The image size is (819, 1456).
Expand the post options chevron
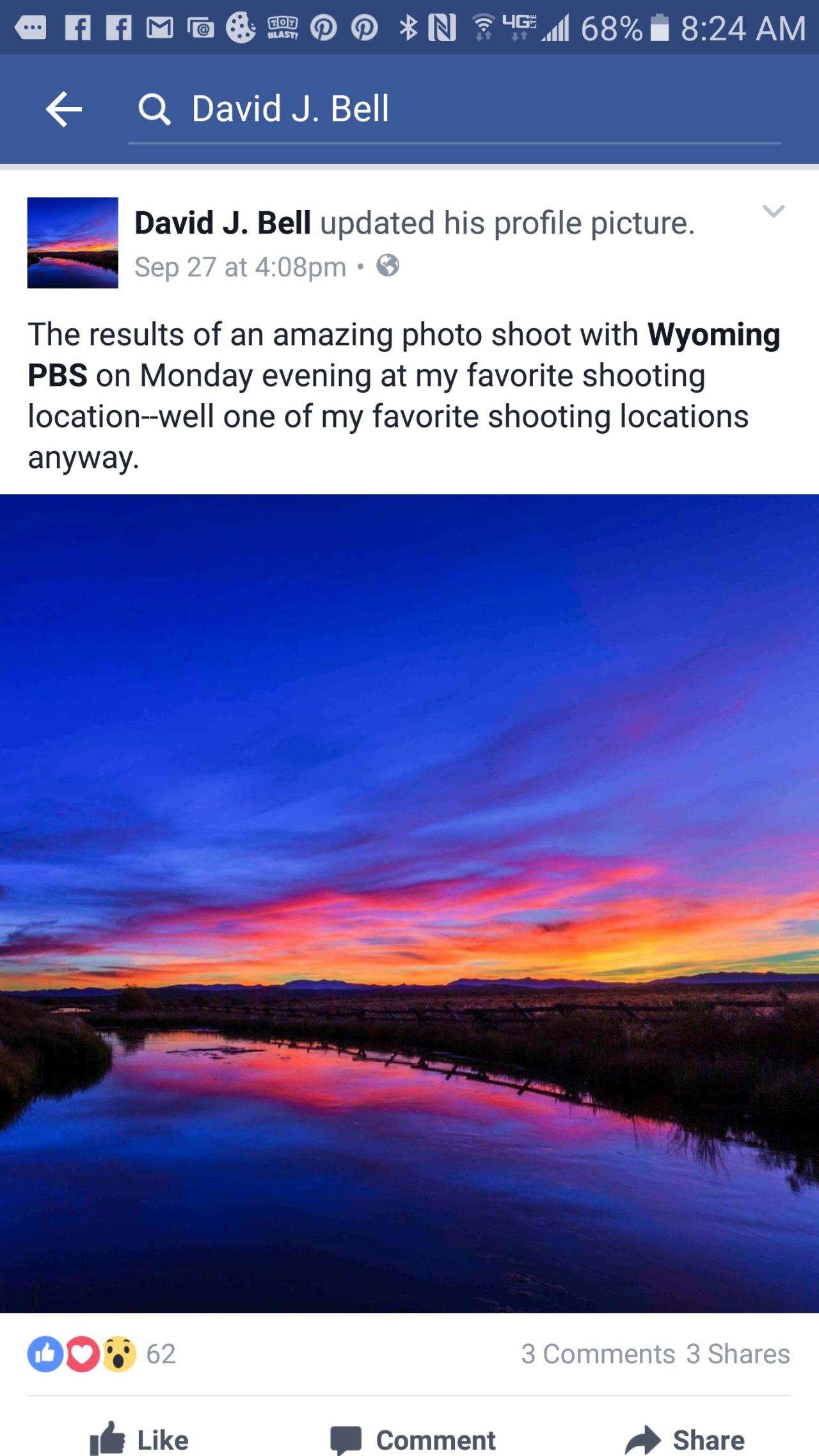coord(773,211)
